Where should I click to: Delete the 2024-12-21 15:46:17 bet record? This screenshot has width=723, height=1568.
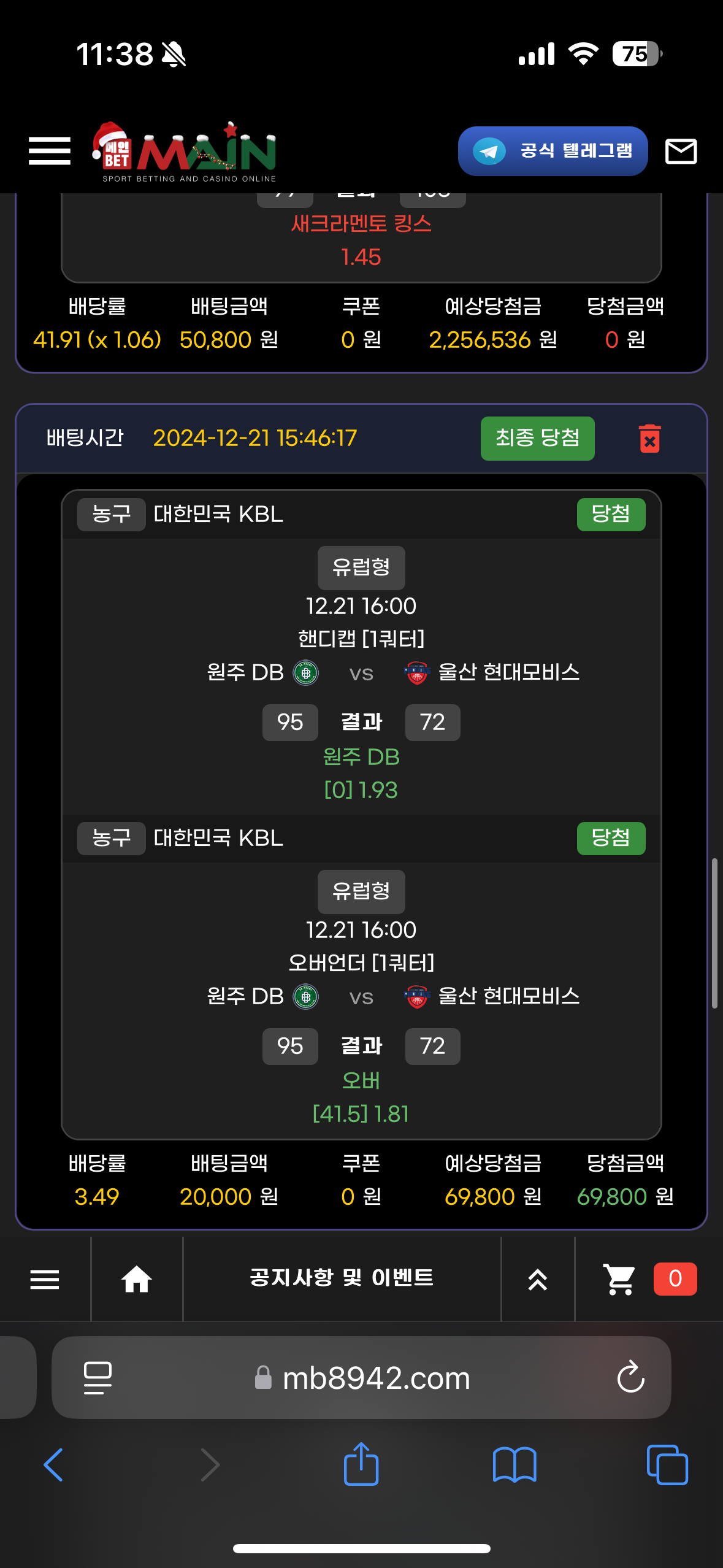click(x=649, y=439)
